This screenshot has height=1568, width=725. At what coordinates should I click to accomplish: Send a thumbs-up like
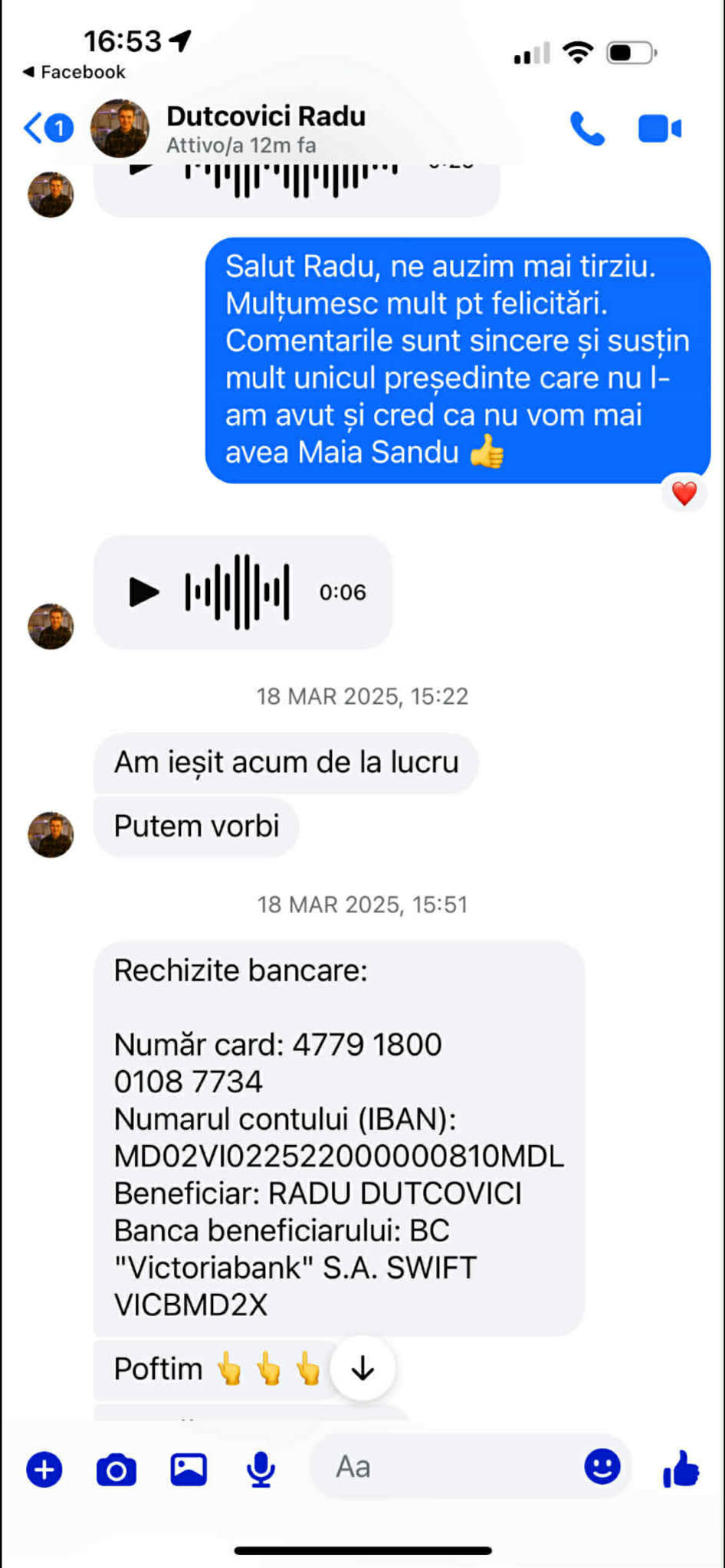(x=681, y=1468)
